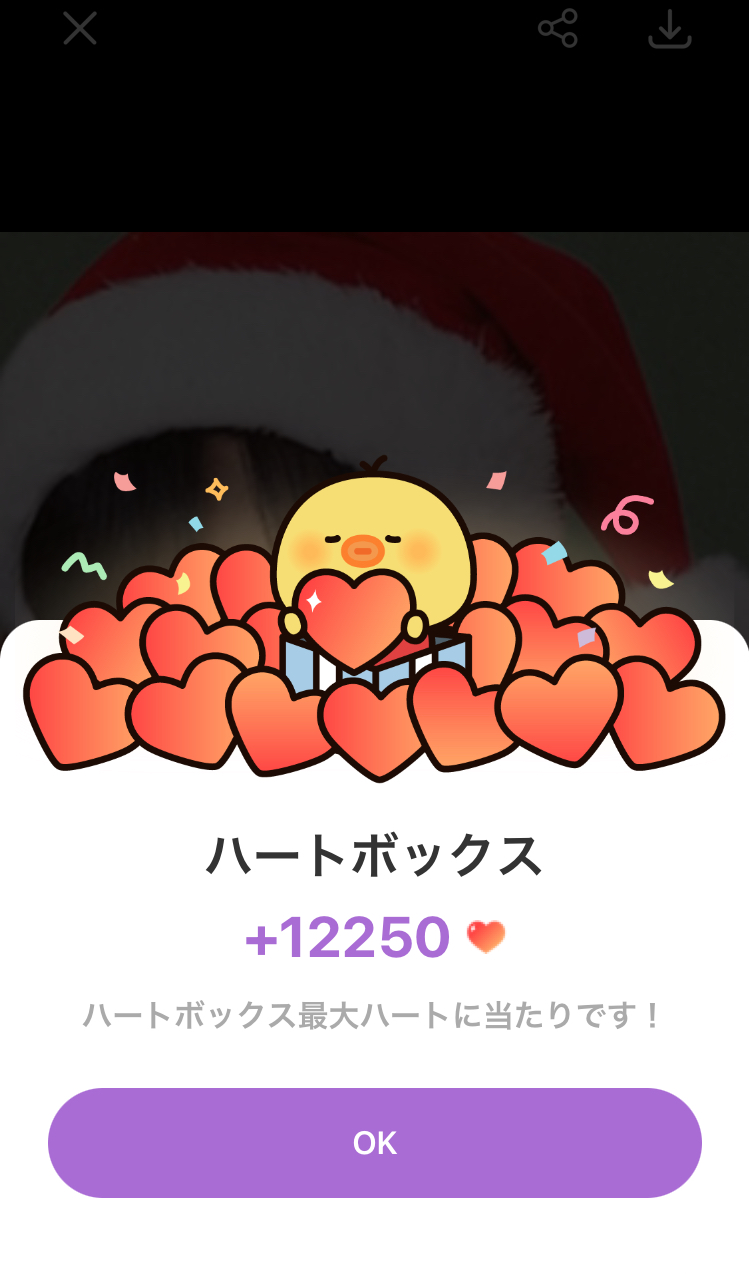
Task: Close the image viewer with the X
Action: 80,28
